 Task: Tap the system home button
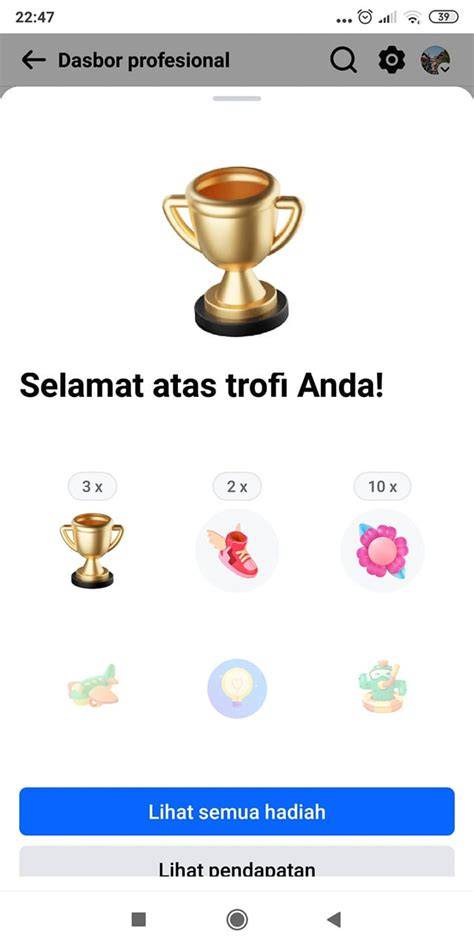(x=237, y=920)
